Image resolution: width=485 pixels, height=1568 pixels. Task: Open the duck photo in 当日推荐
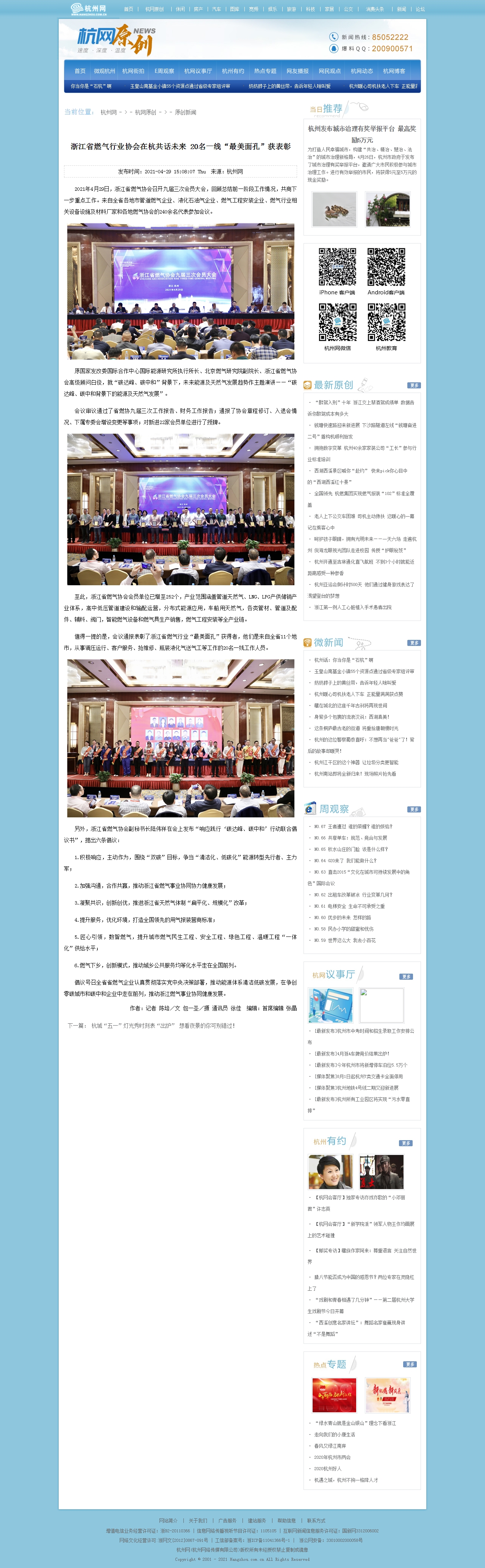tap(334, 209)
